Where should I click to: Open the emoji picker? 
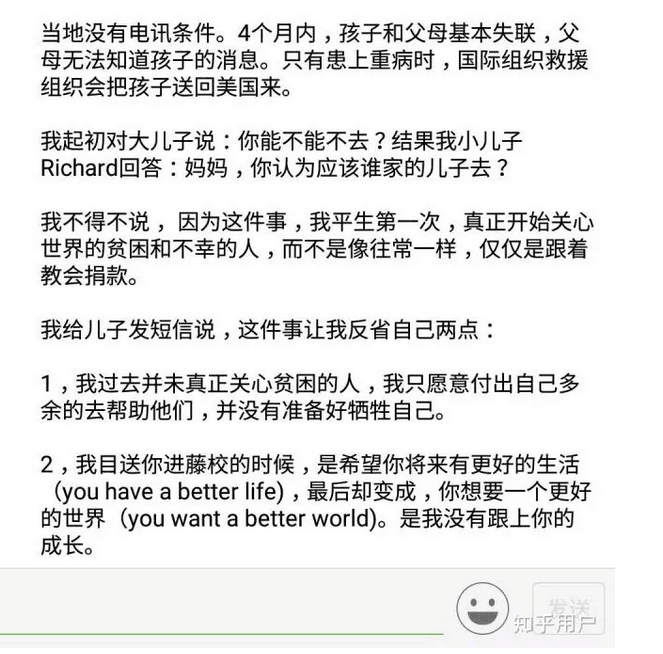pyautogui.click(x=482, y=607)
